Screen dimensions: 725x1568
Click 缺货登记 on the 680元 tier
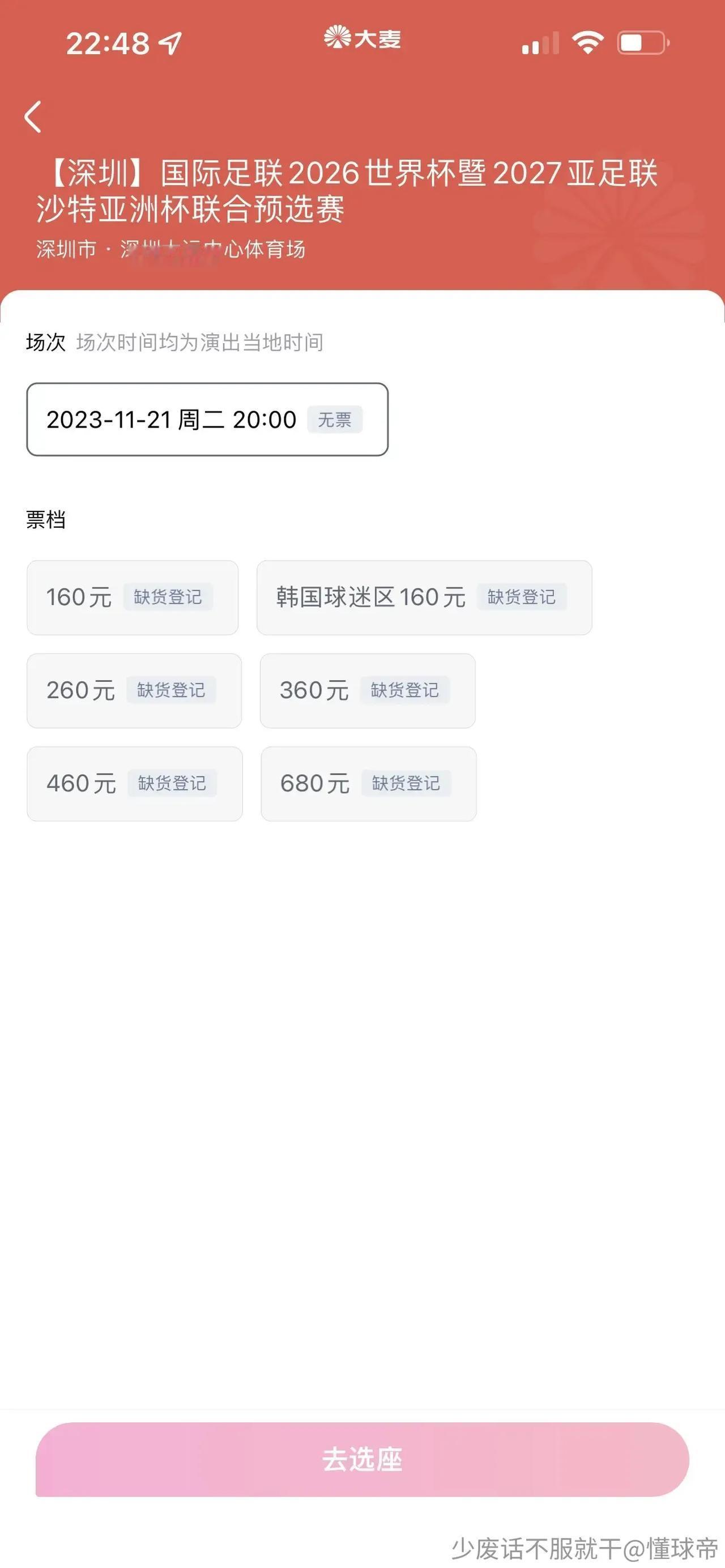pos(406,785)
